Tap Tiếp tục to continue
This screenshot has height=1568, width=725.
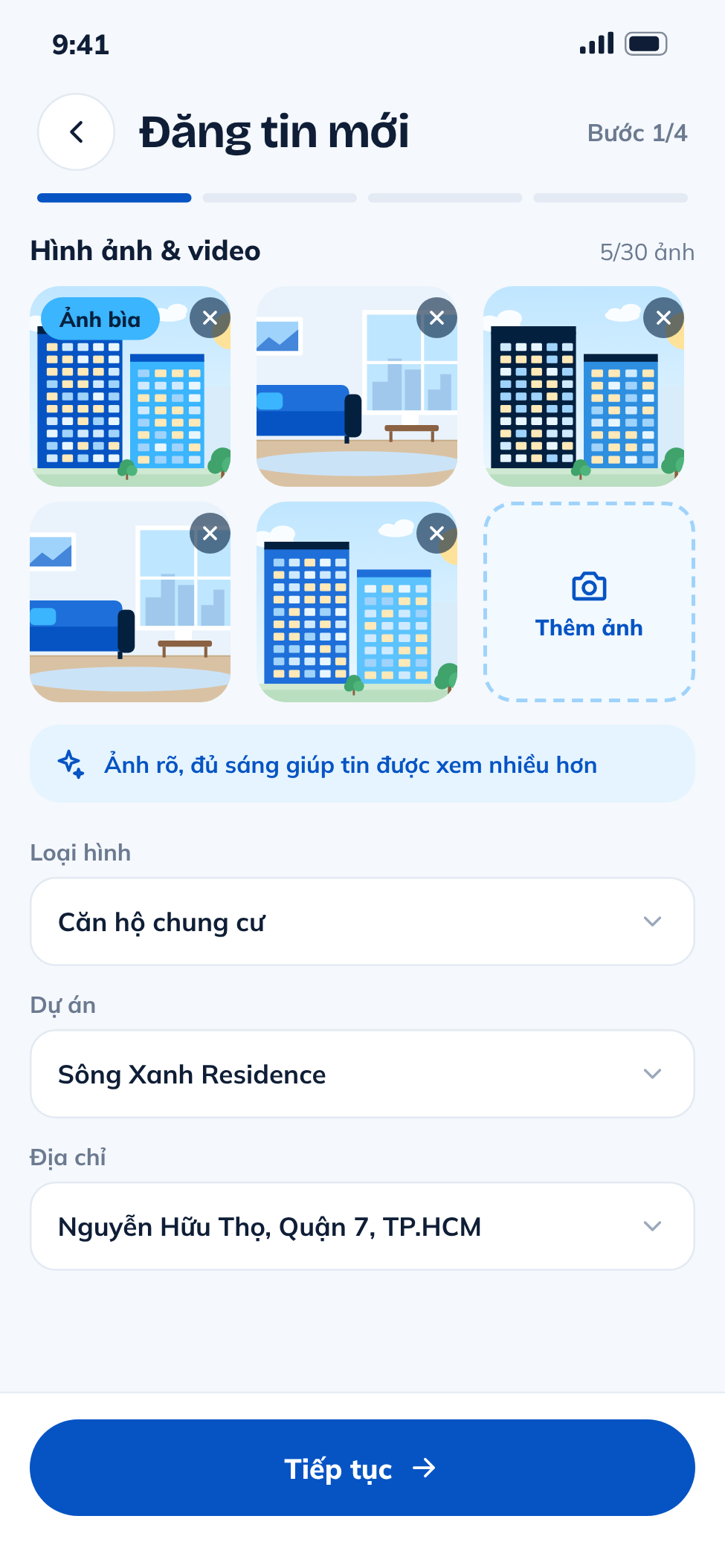click(362, 1468)
